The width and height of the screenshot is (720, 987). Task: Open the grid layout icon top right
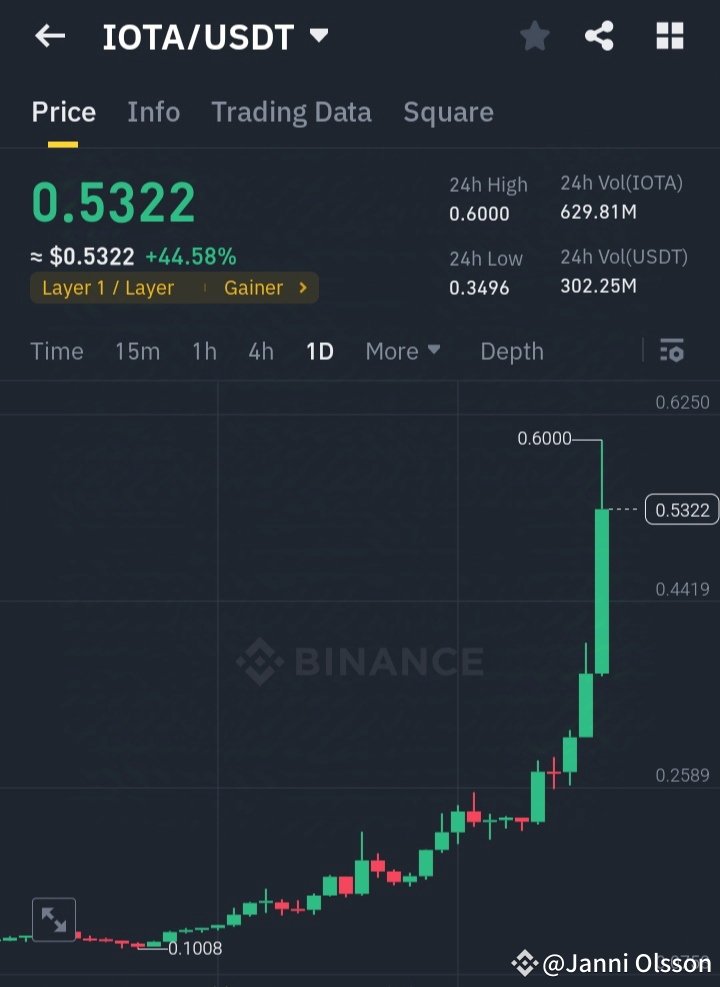(x=669, y=35)
